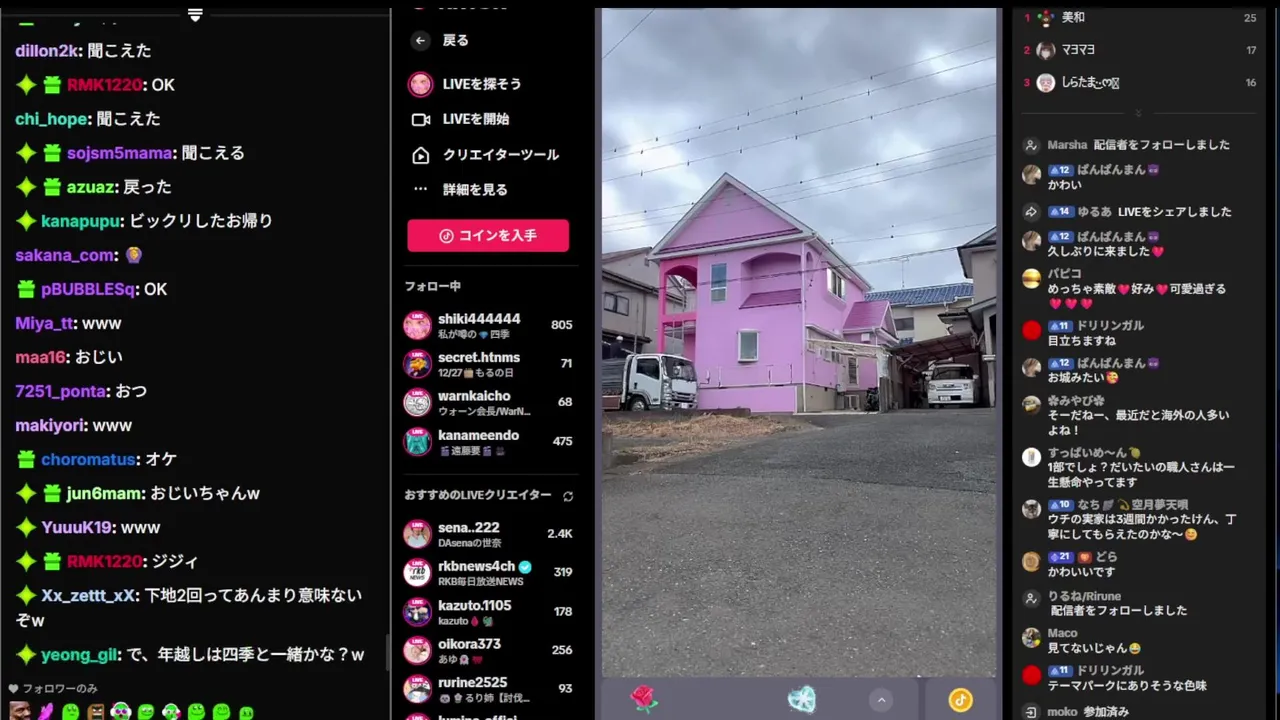Open kazuto.1105's live stream

[x=474, y=611]
